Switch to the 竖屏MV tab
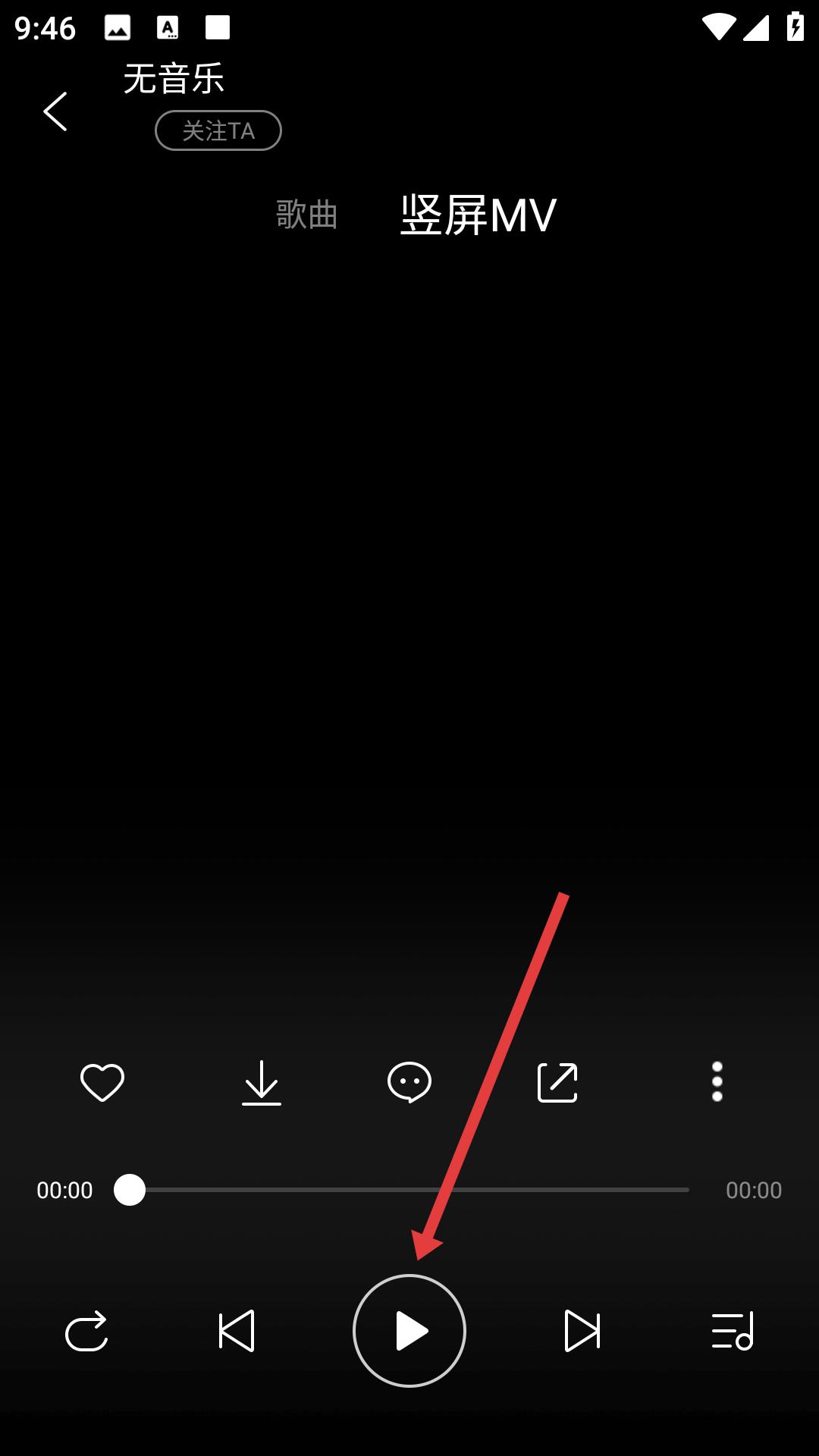The width and height of the screenshot is (819, 1456). (478, 215)
